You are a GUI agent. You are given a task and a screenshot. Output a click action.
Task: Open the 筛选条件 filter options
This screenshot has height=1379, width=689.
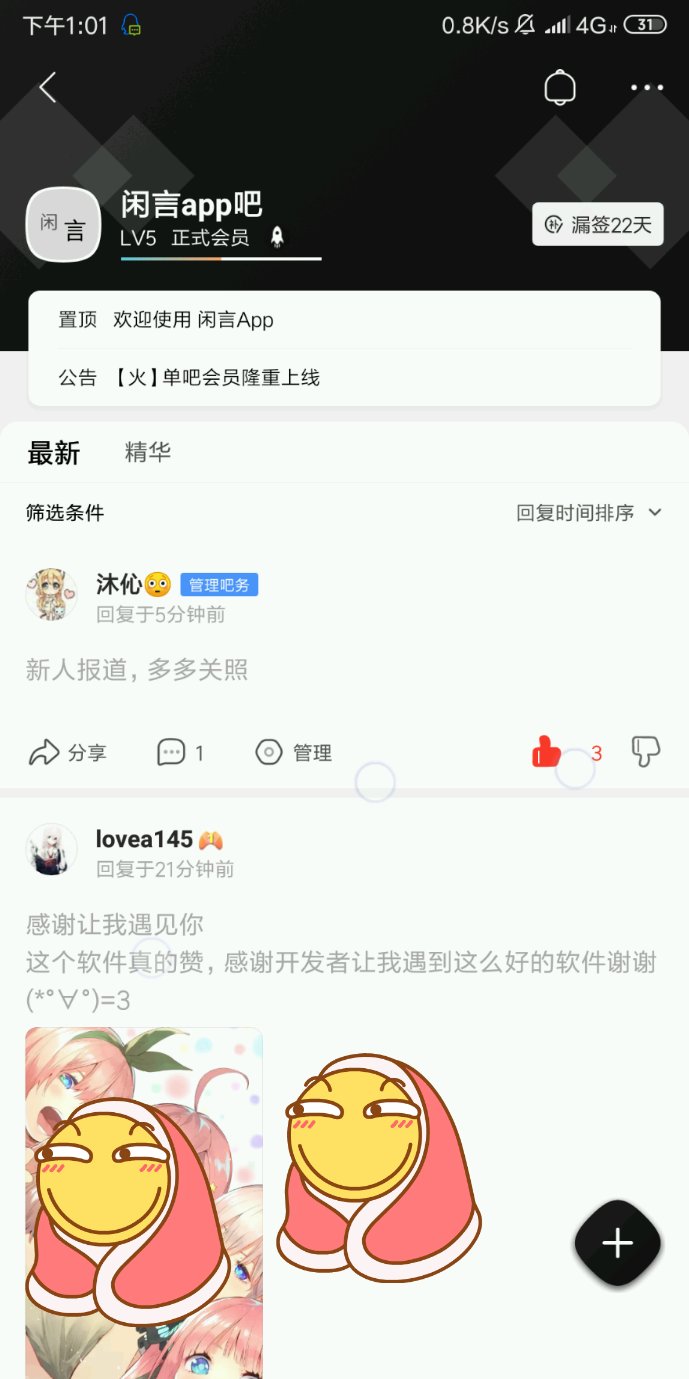(65, 513)
